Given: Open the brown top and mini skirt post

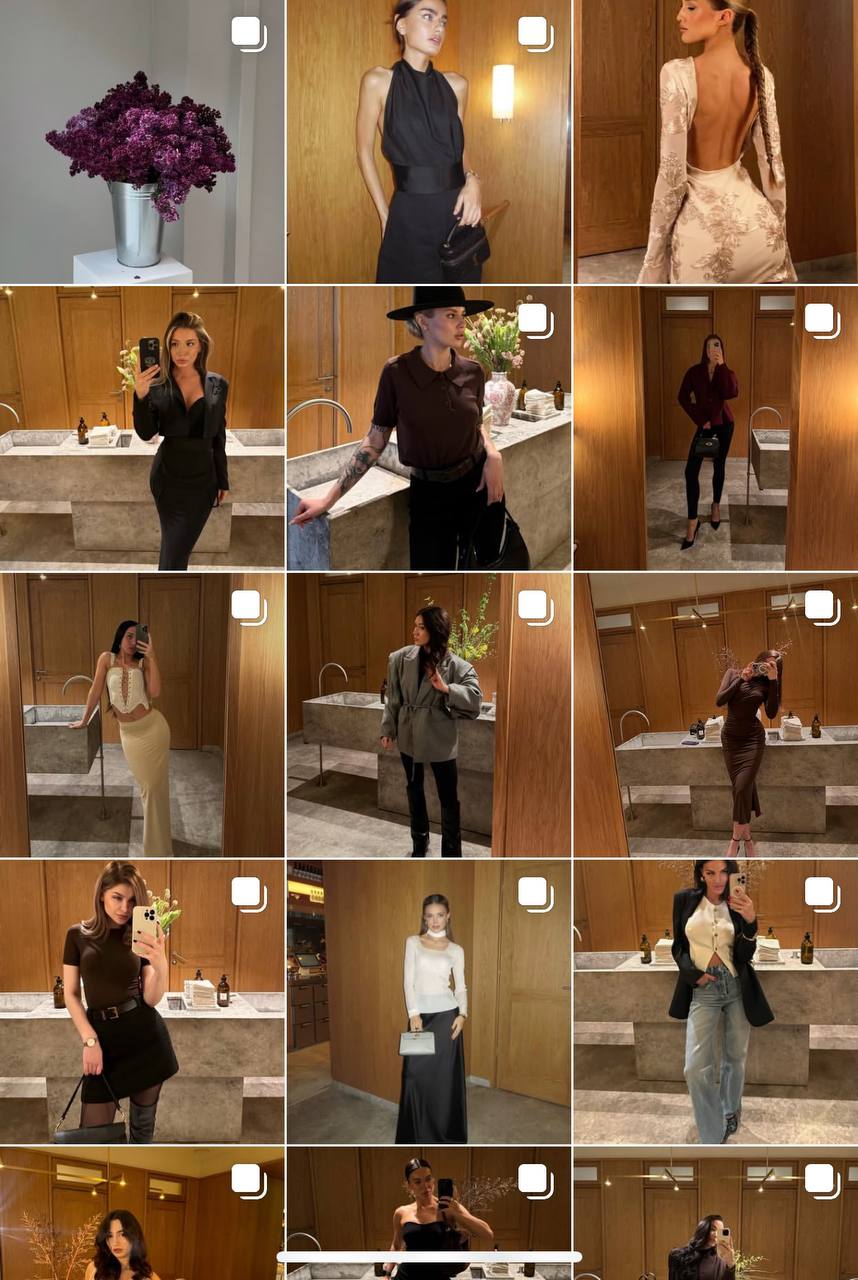Looking at the screenshot, I should click(142, 1000).
